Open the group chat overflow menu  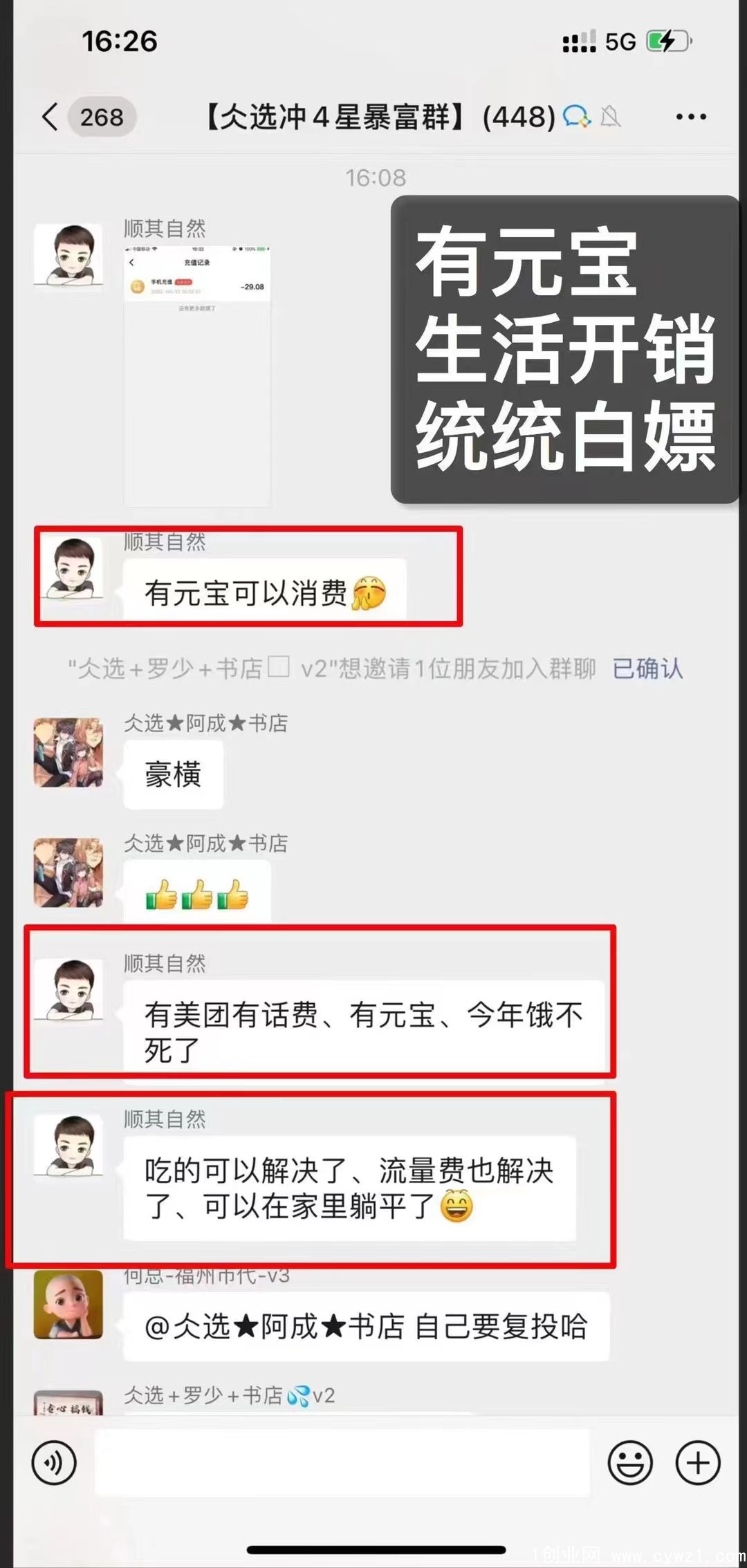[690, 117]
